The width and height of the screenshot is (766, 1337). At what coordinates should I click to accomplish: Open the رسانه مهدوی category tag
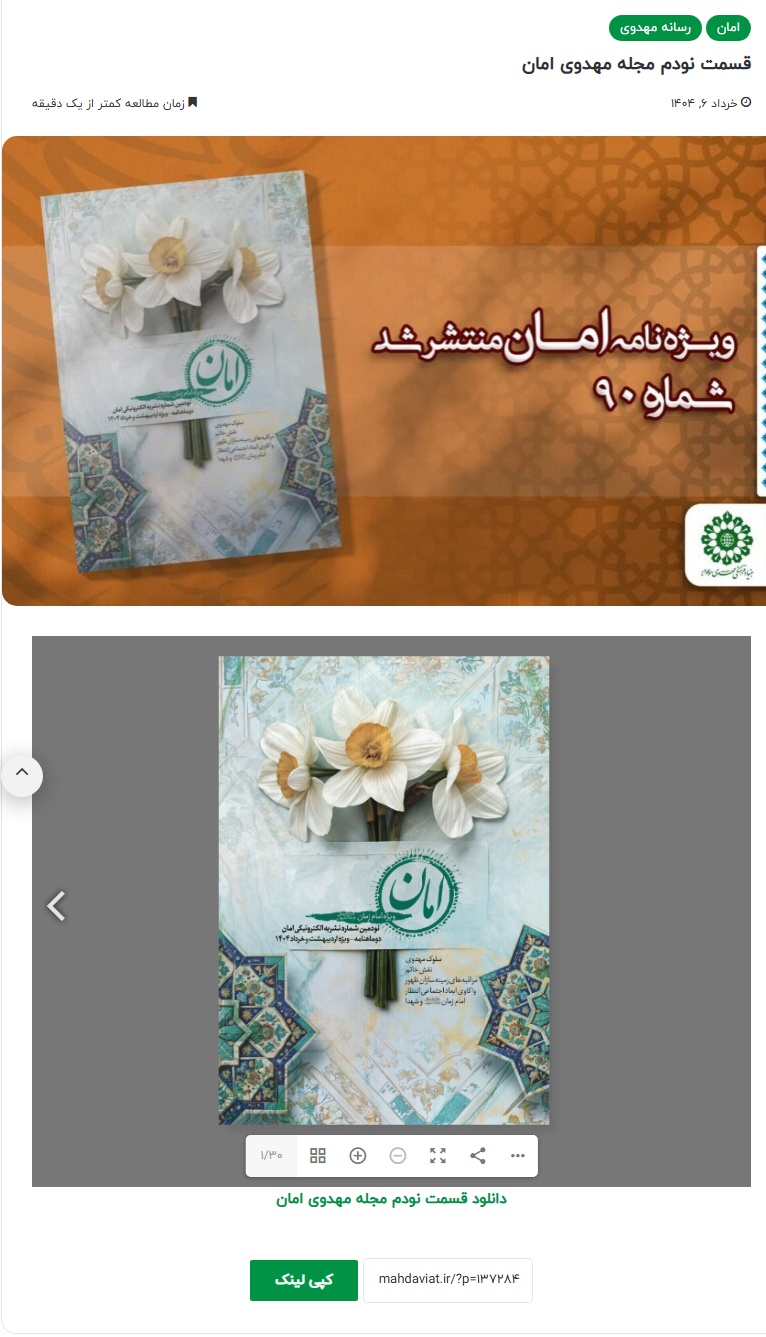[655, 28]
